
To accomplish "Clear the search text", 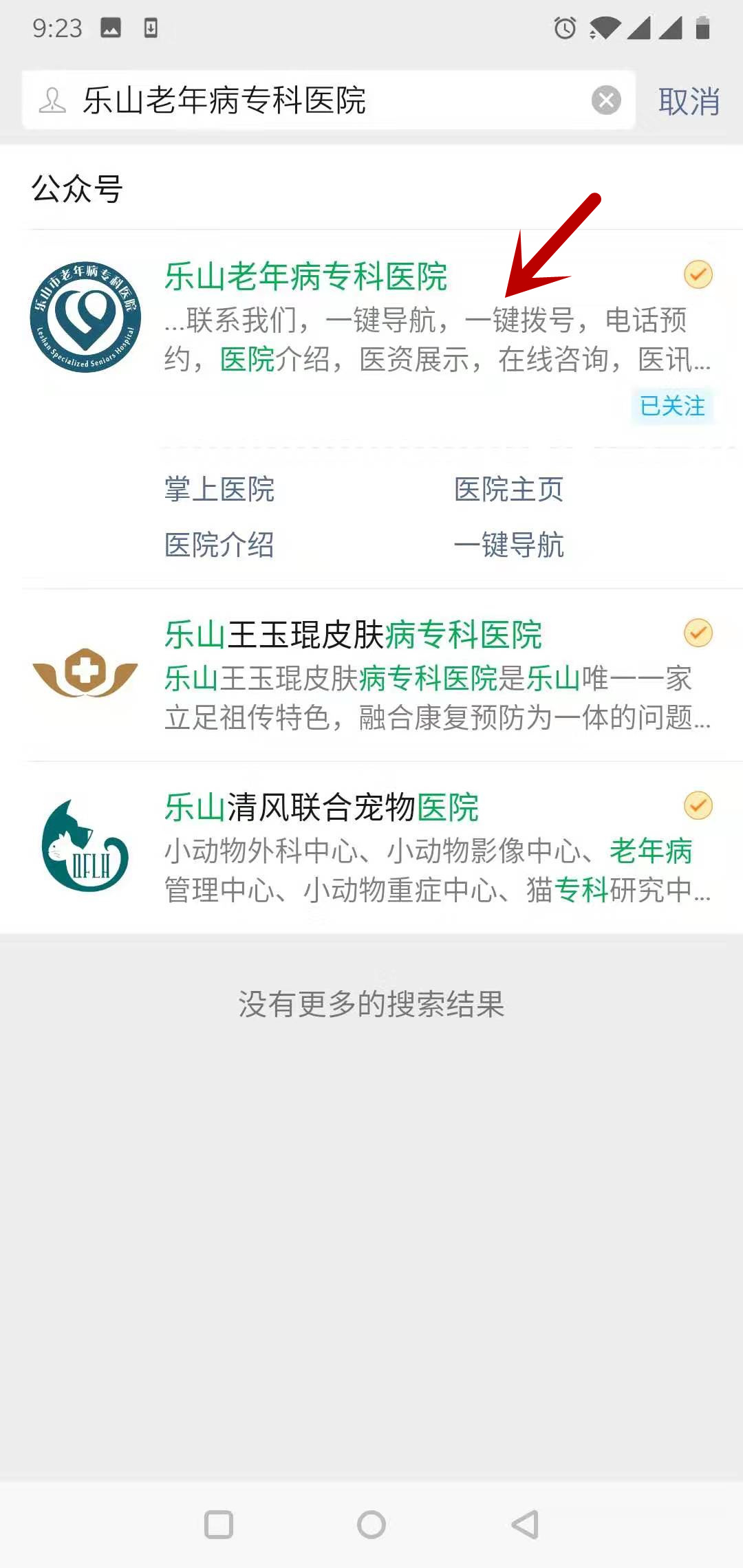I will 606,100.
